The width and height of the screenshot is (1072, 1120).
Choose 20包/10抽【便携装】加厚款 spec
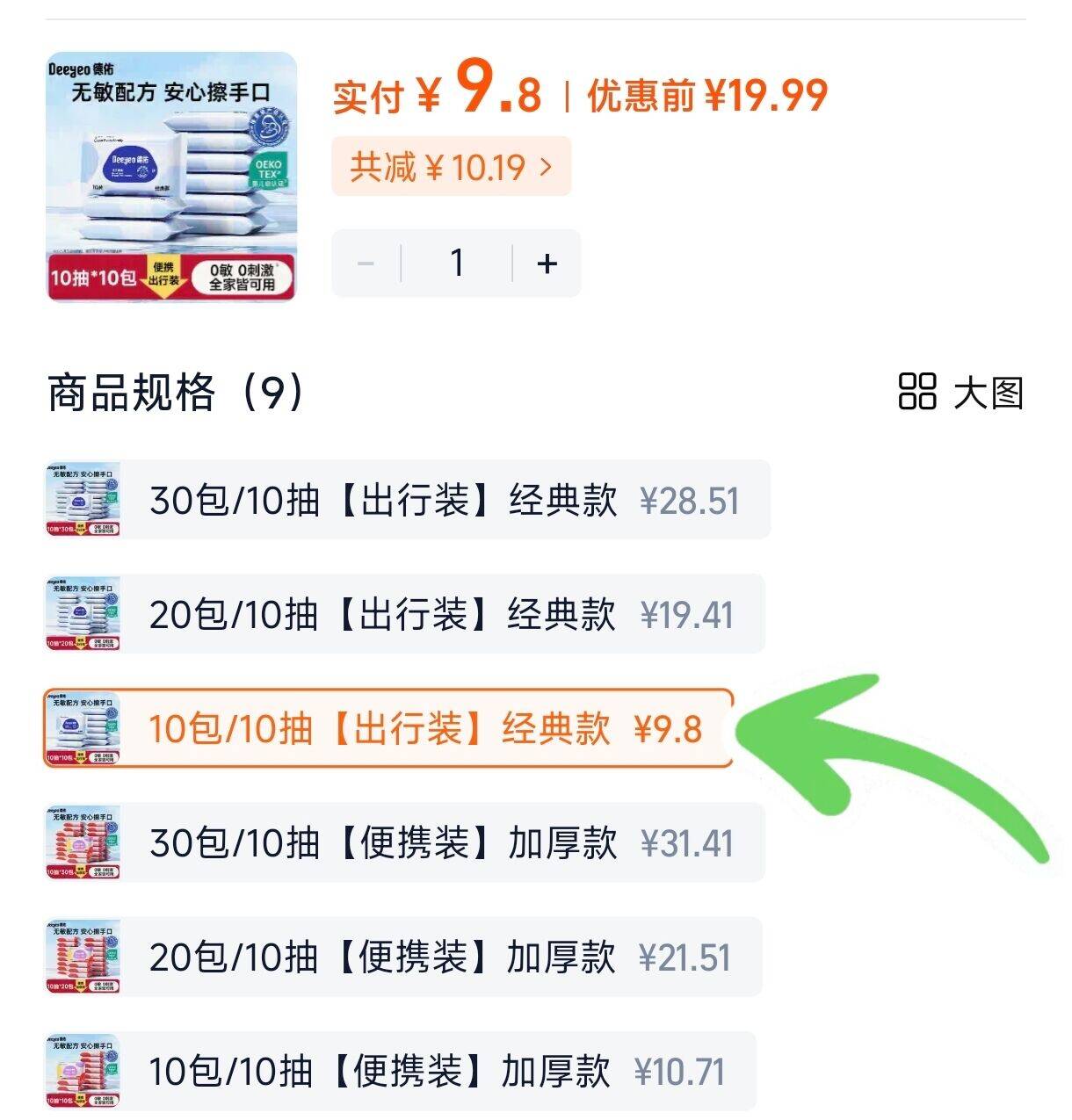point(403,957)
